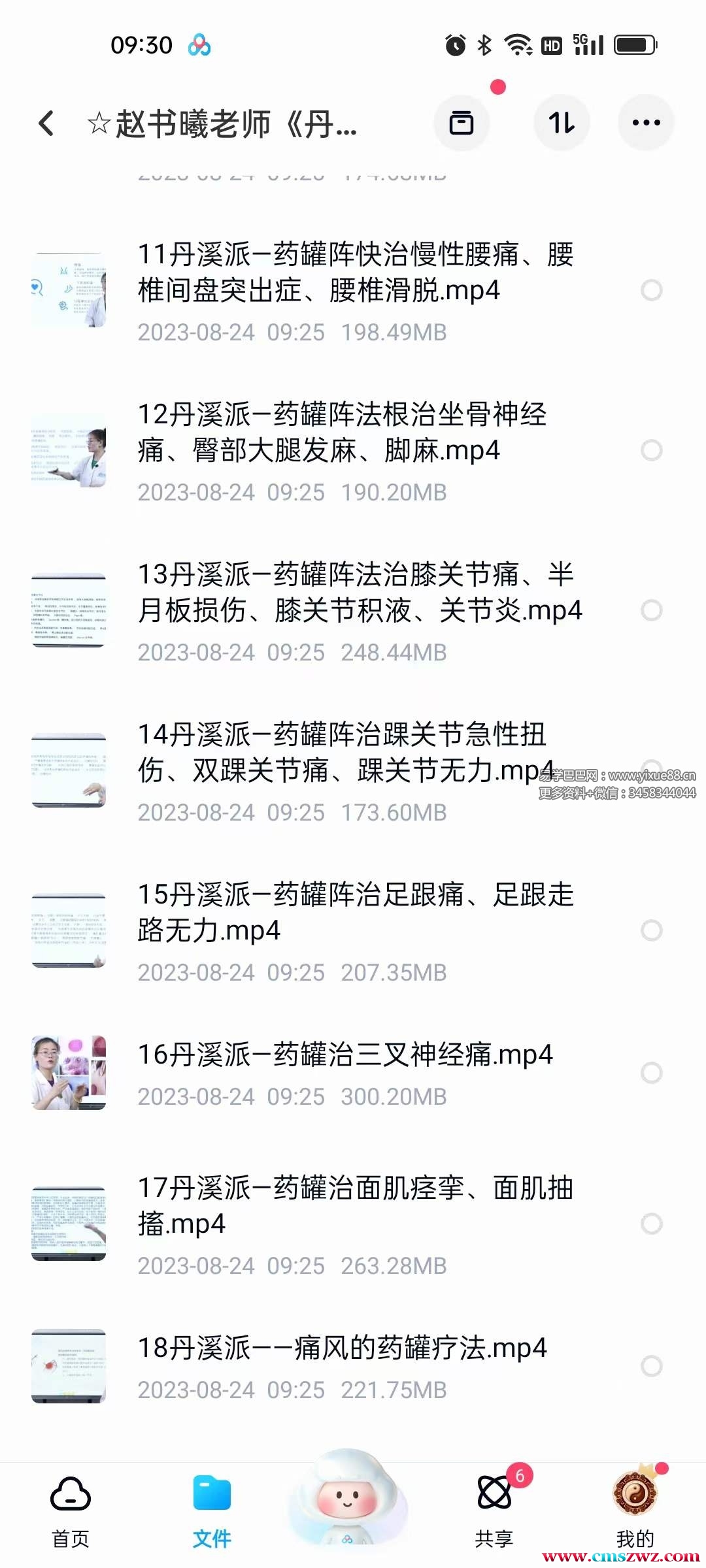
Task: Open the three-dot more menu
Action: point(646,123)
